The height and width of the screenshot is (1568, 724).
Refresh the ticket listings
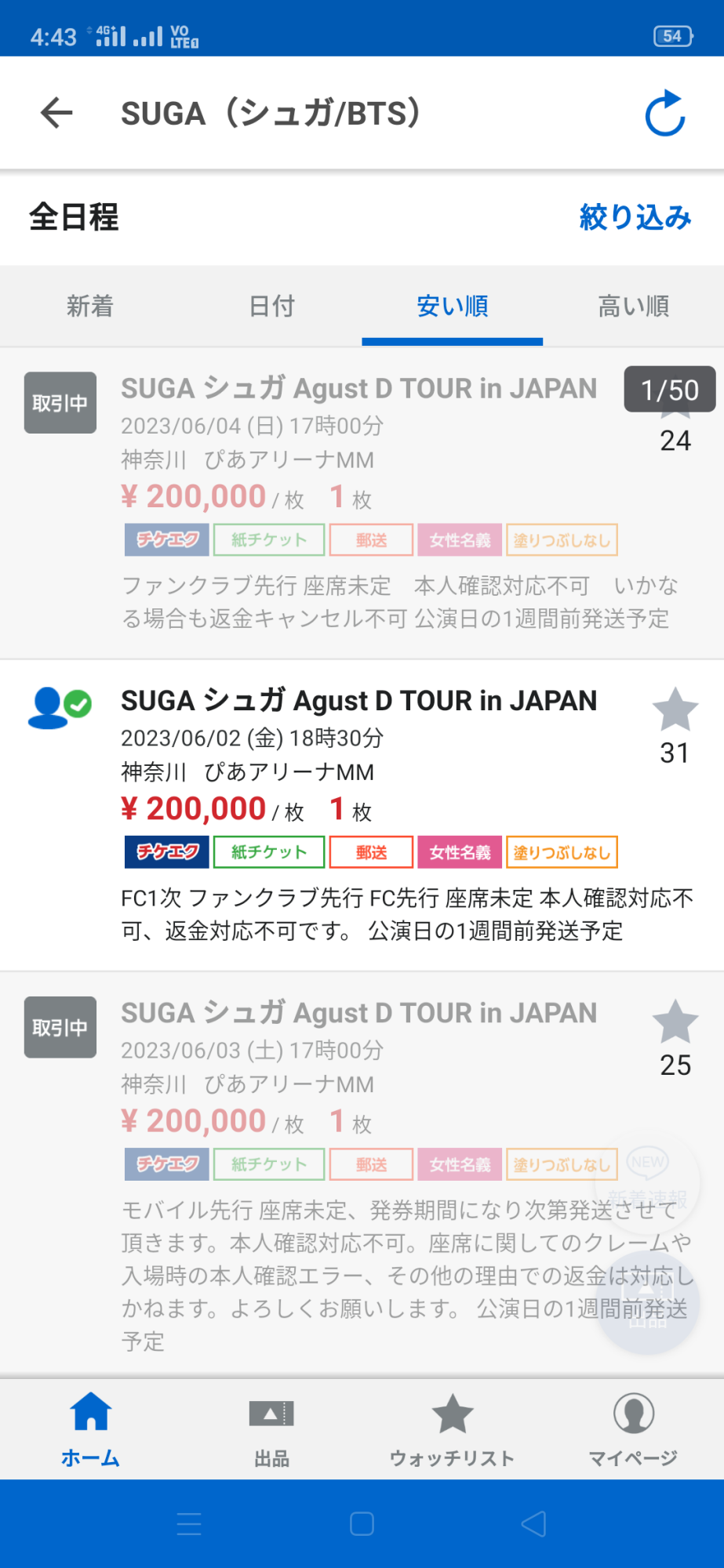[665, 113]
